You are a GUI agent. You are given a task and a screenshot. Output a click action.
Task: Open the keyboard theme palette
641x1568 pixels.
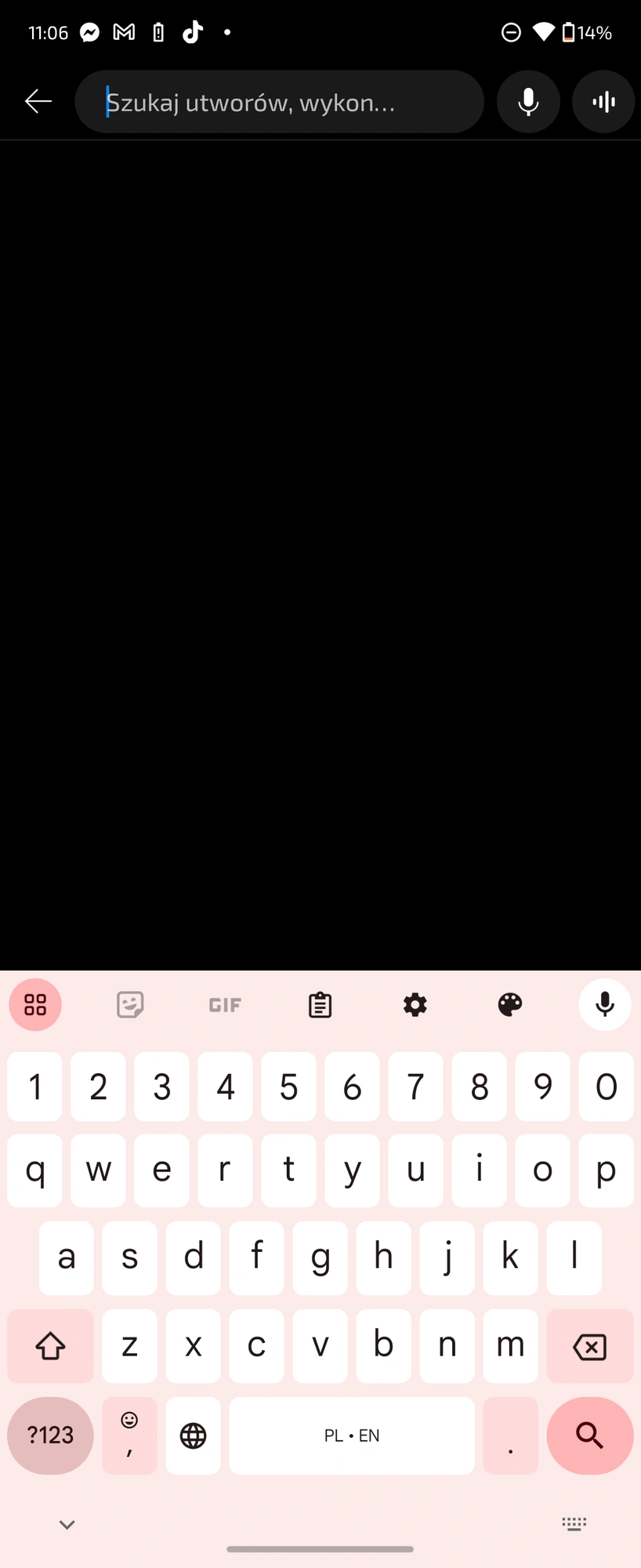pos(509,1004)
